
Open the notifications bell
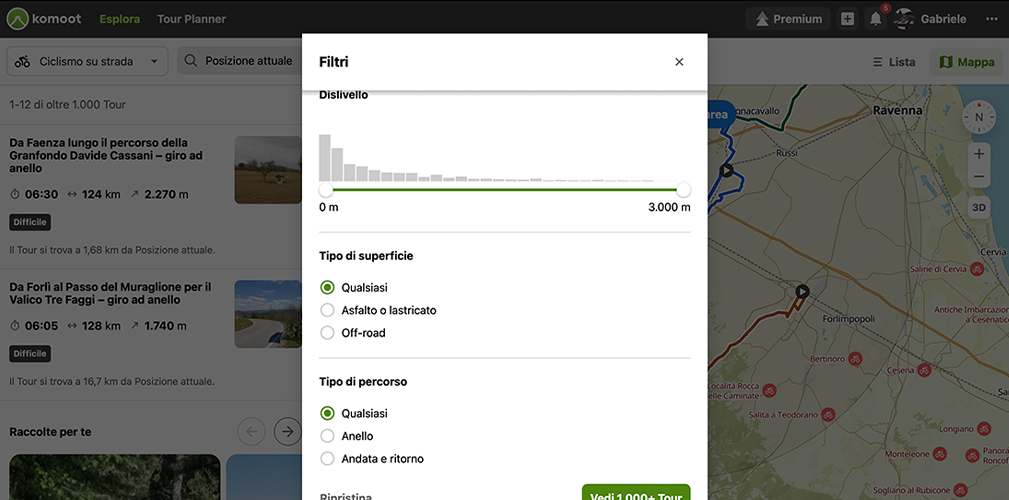point(876,19)
